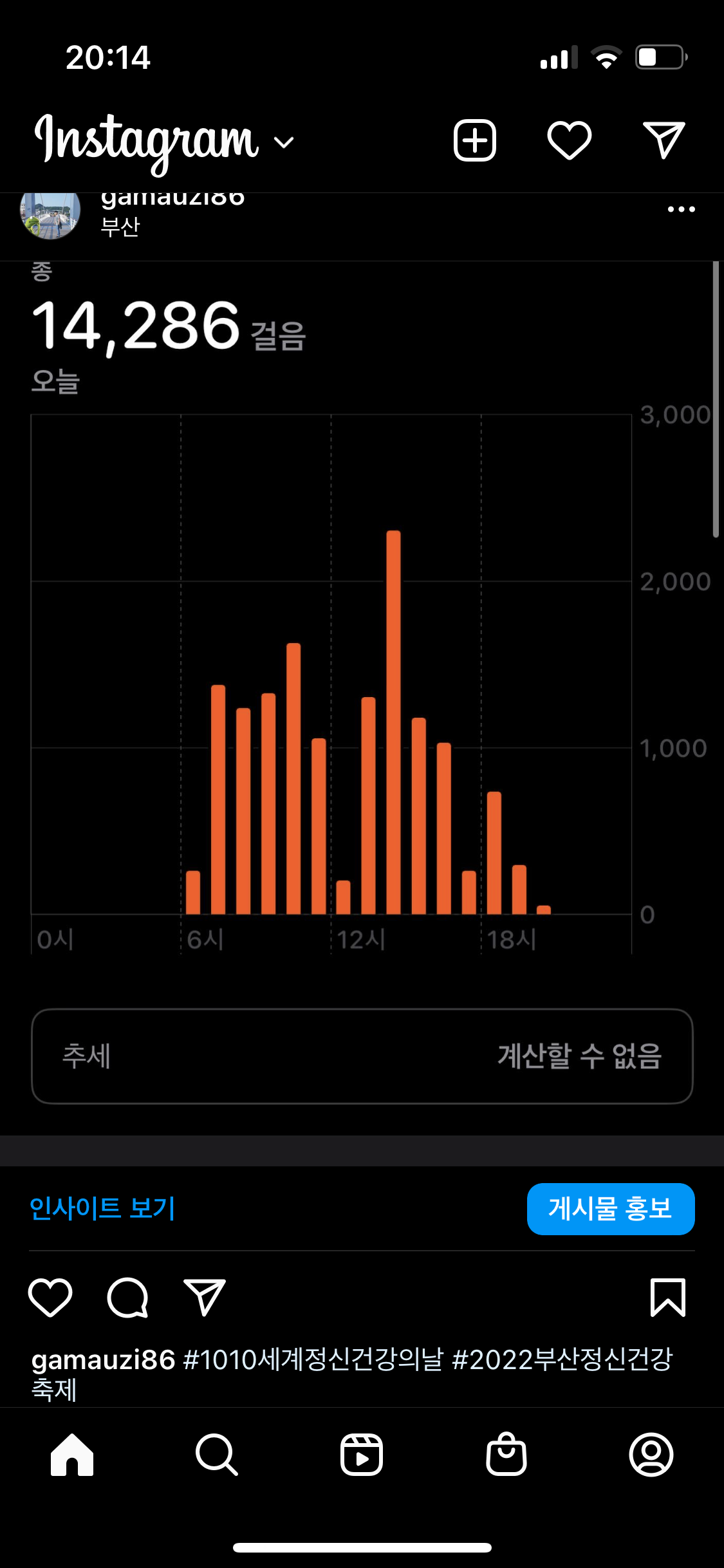Switch to the Profile tab
The image size is (724, 1568).
(651, 1454)
